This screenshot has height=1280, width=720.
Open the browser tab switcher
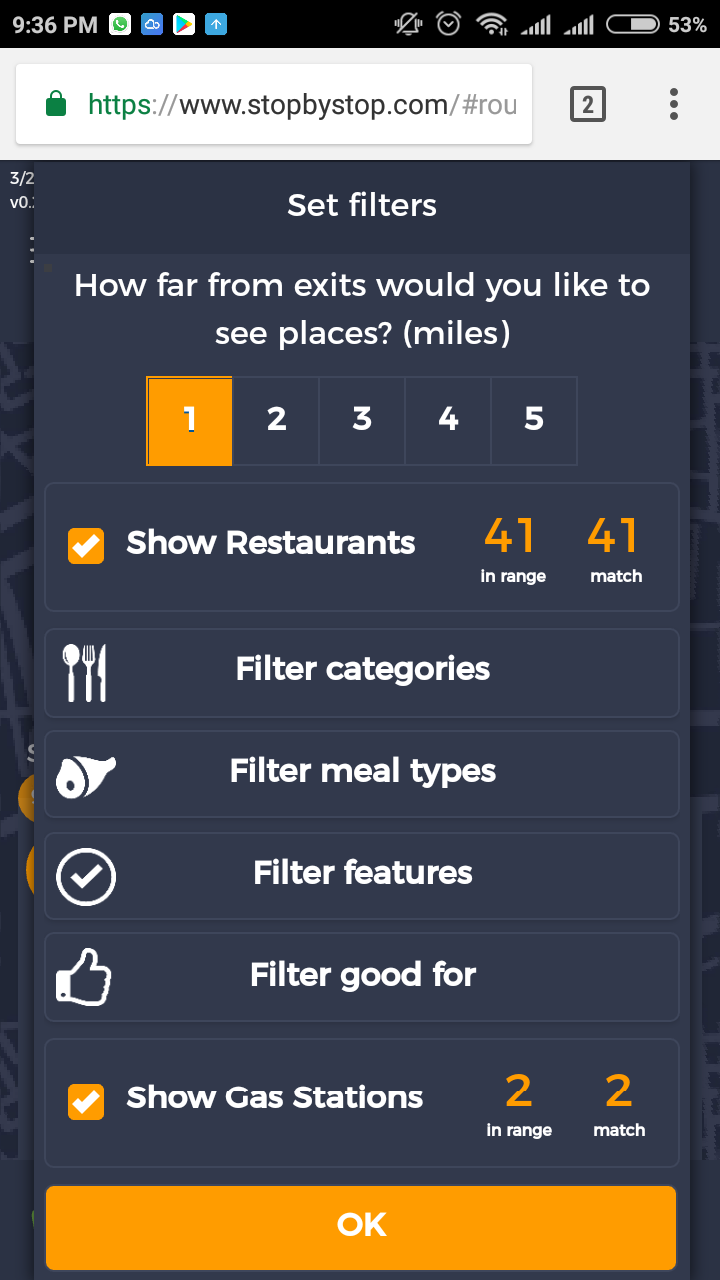(588, 104)
